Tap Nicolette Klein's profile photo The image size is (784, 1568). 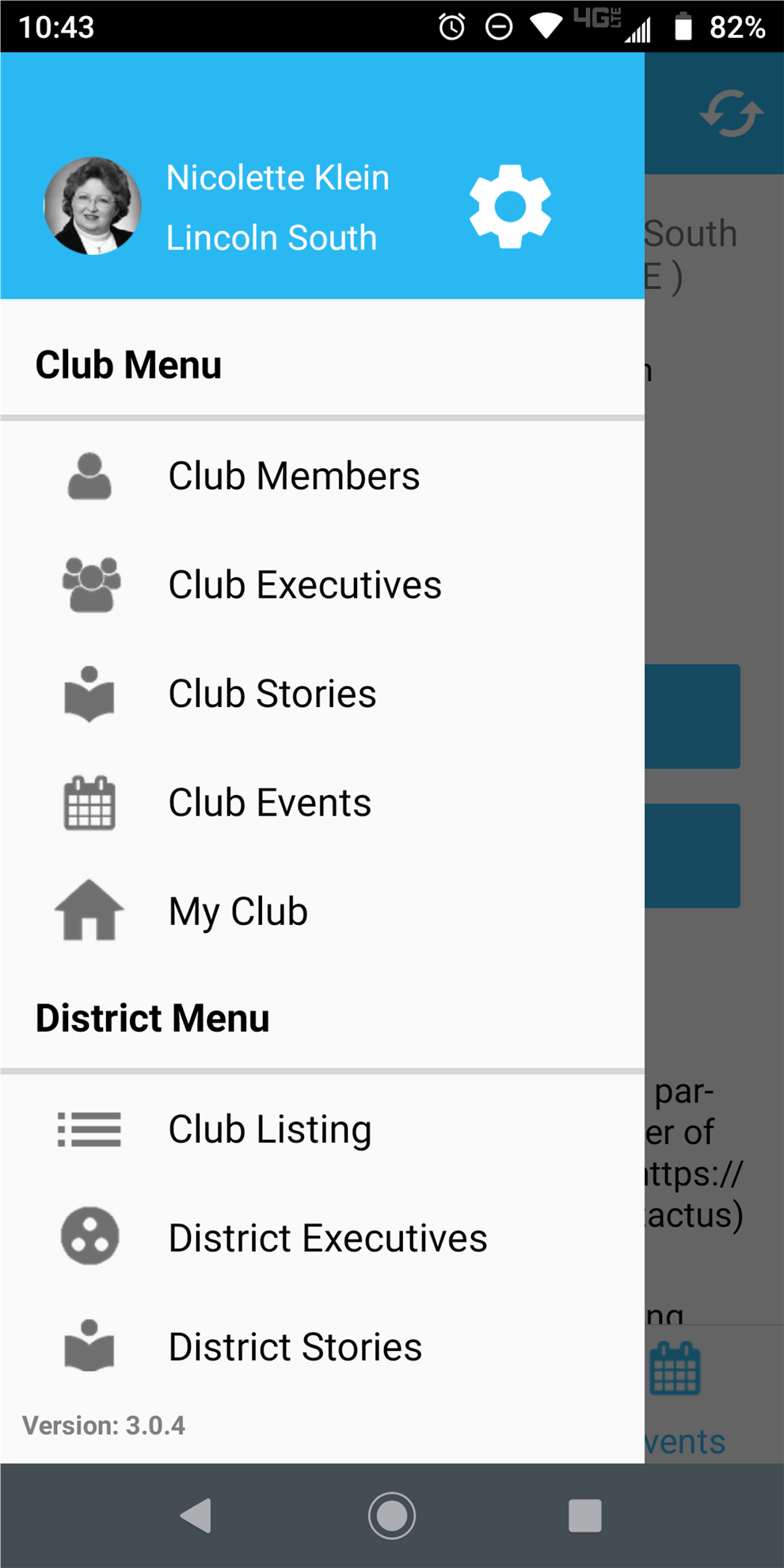coord(93,206)
